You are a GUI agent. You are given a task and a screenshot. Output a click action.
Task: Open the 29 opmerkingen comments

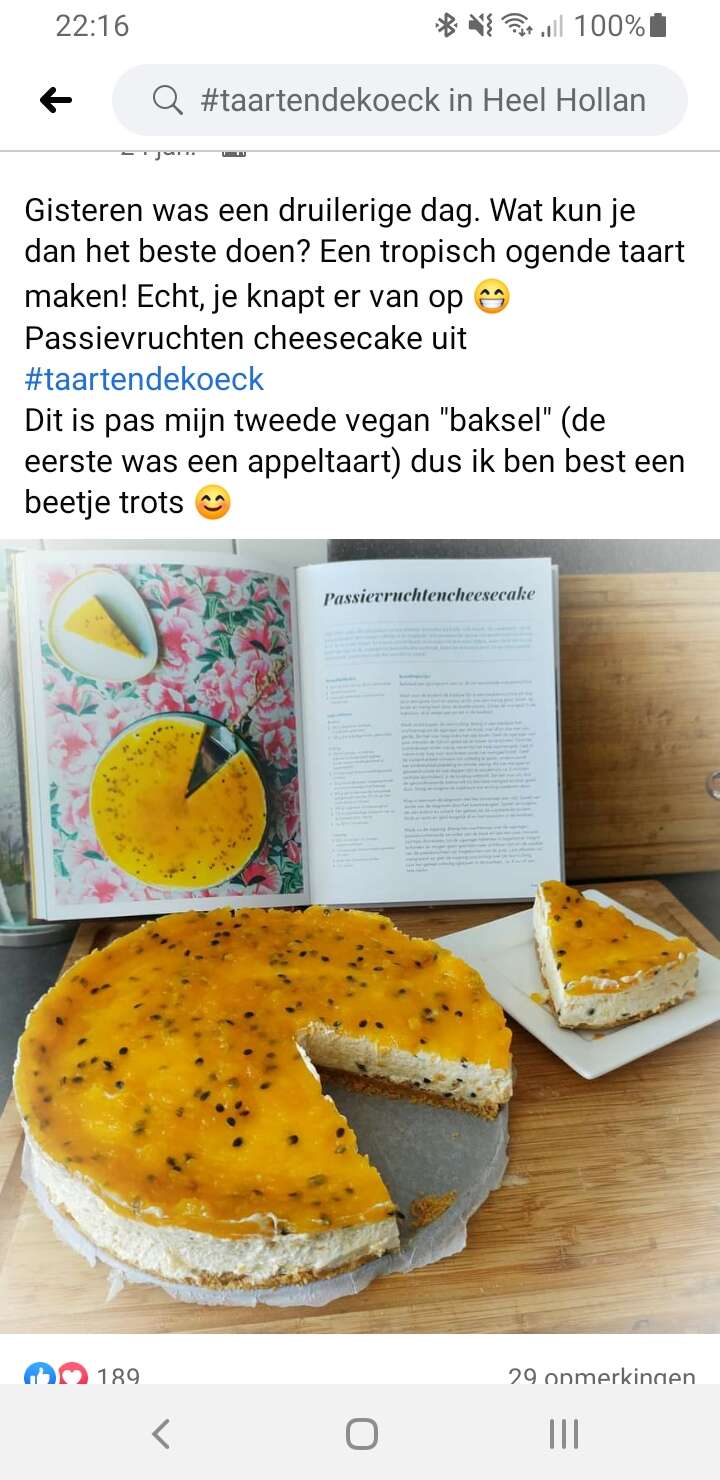click(601, 1375)
